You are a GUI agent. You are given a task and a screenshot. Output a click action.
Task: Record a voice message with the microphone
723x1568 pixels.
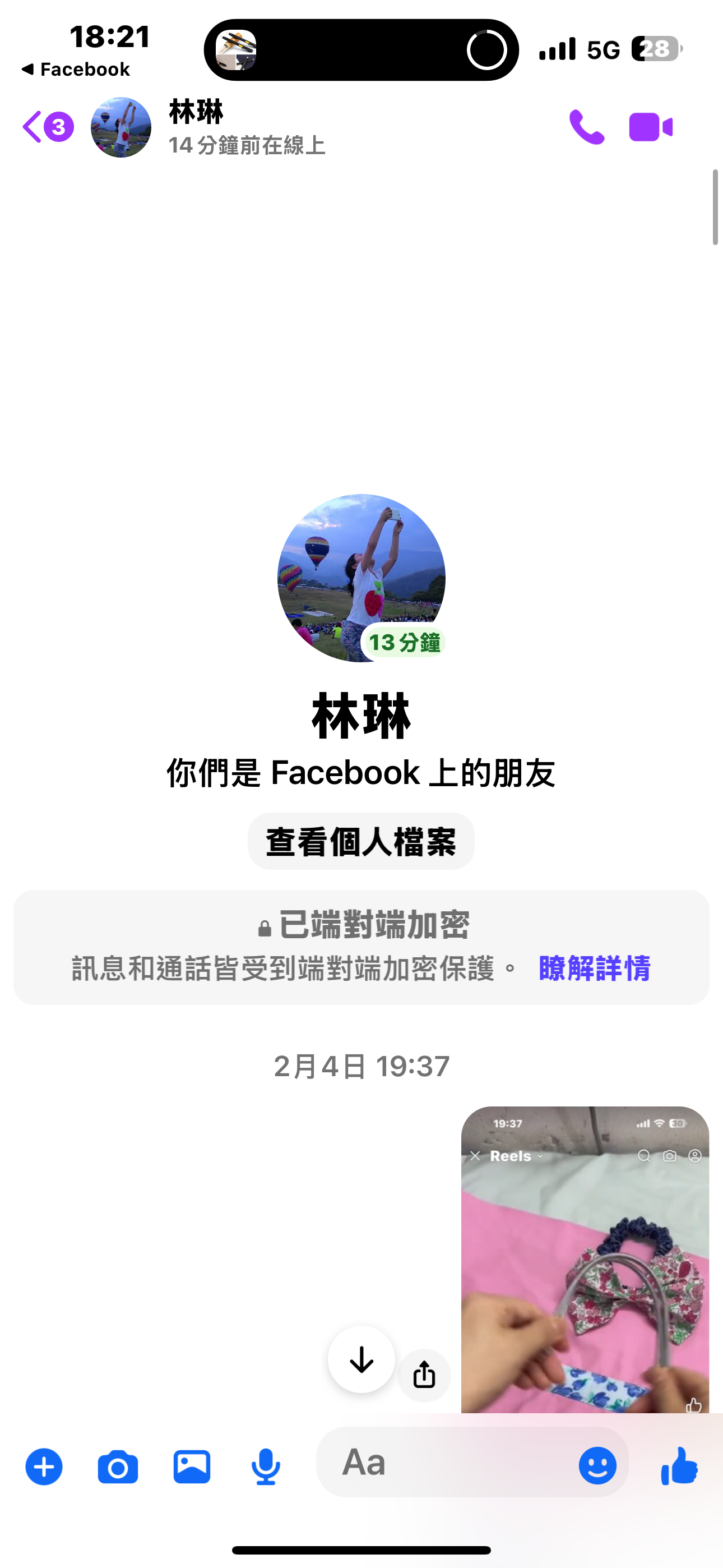[x=266, y=1467]
